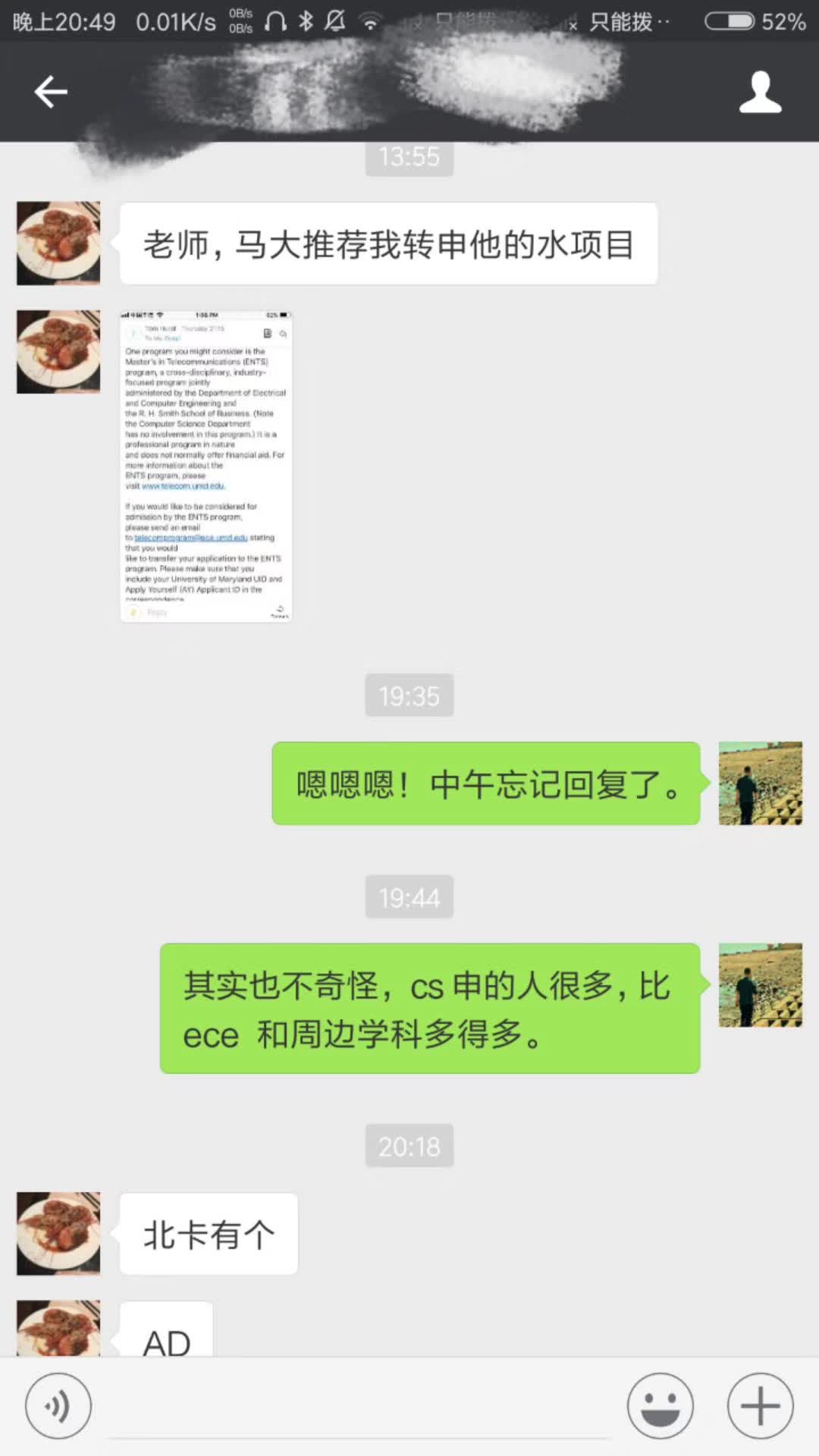Open the shared email screenshot image
The height and width of the screenshot is (1456, 819).
tap(206, 466)
